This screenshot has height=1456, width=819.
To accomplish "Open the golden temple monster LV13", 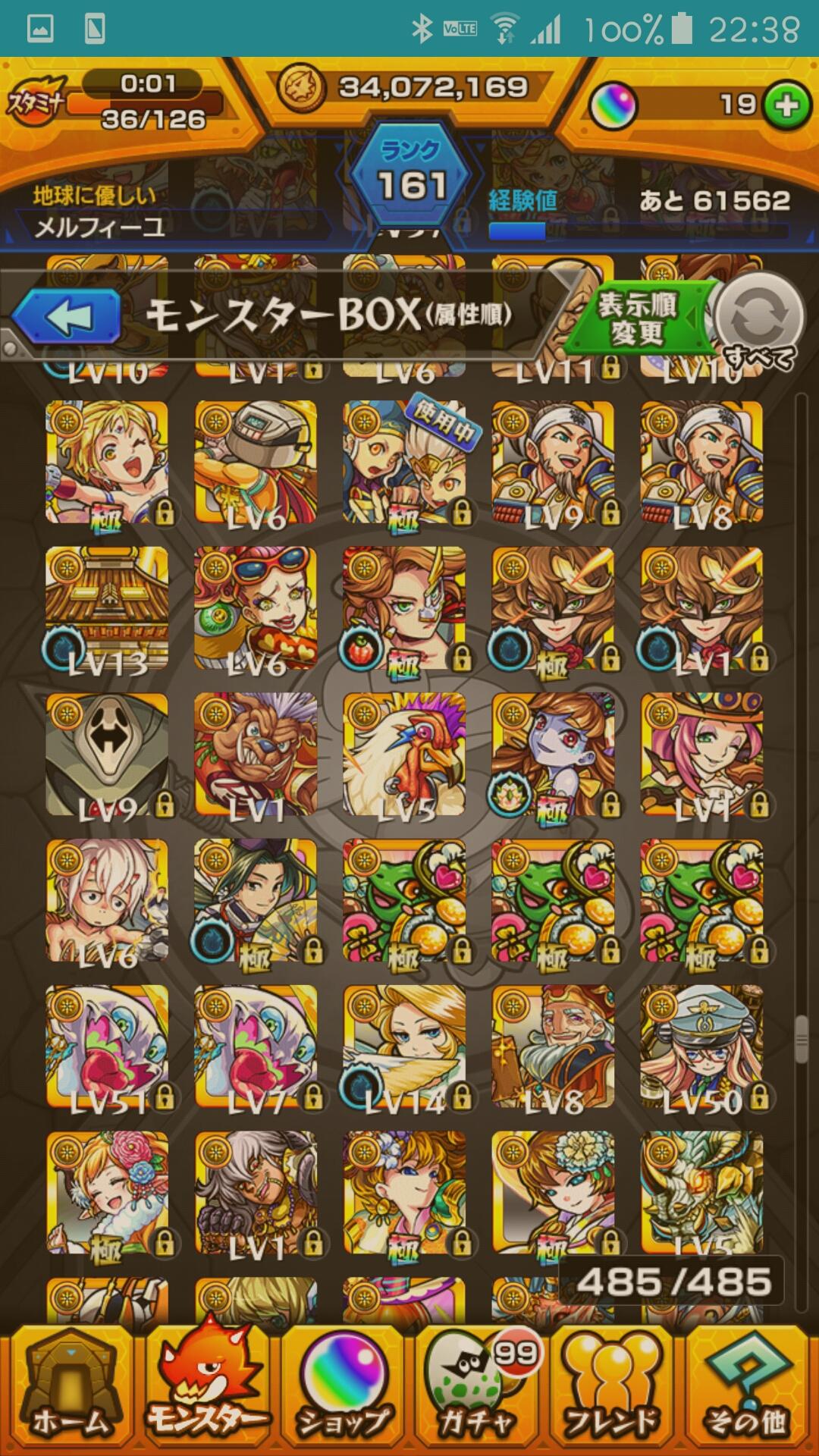I will pyautogui.click(x=106, y=609).
